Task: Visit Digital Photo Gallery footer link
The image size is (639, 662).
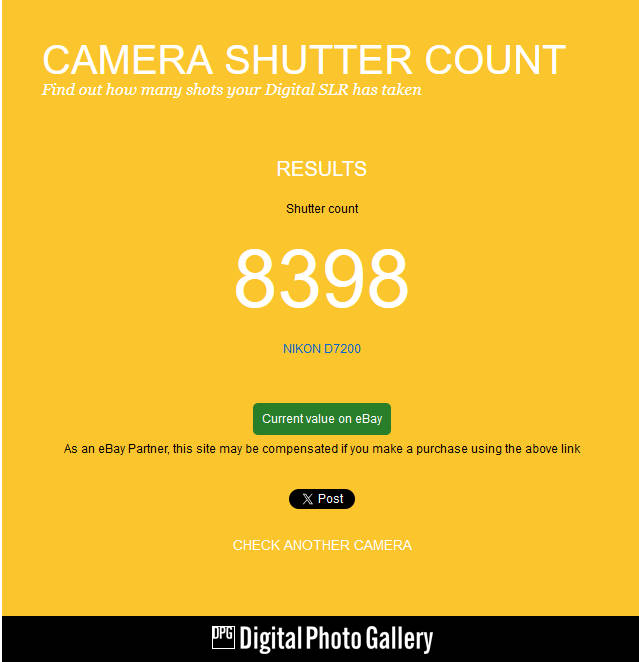Action: tap(322, 639)
